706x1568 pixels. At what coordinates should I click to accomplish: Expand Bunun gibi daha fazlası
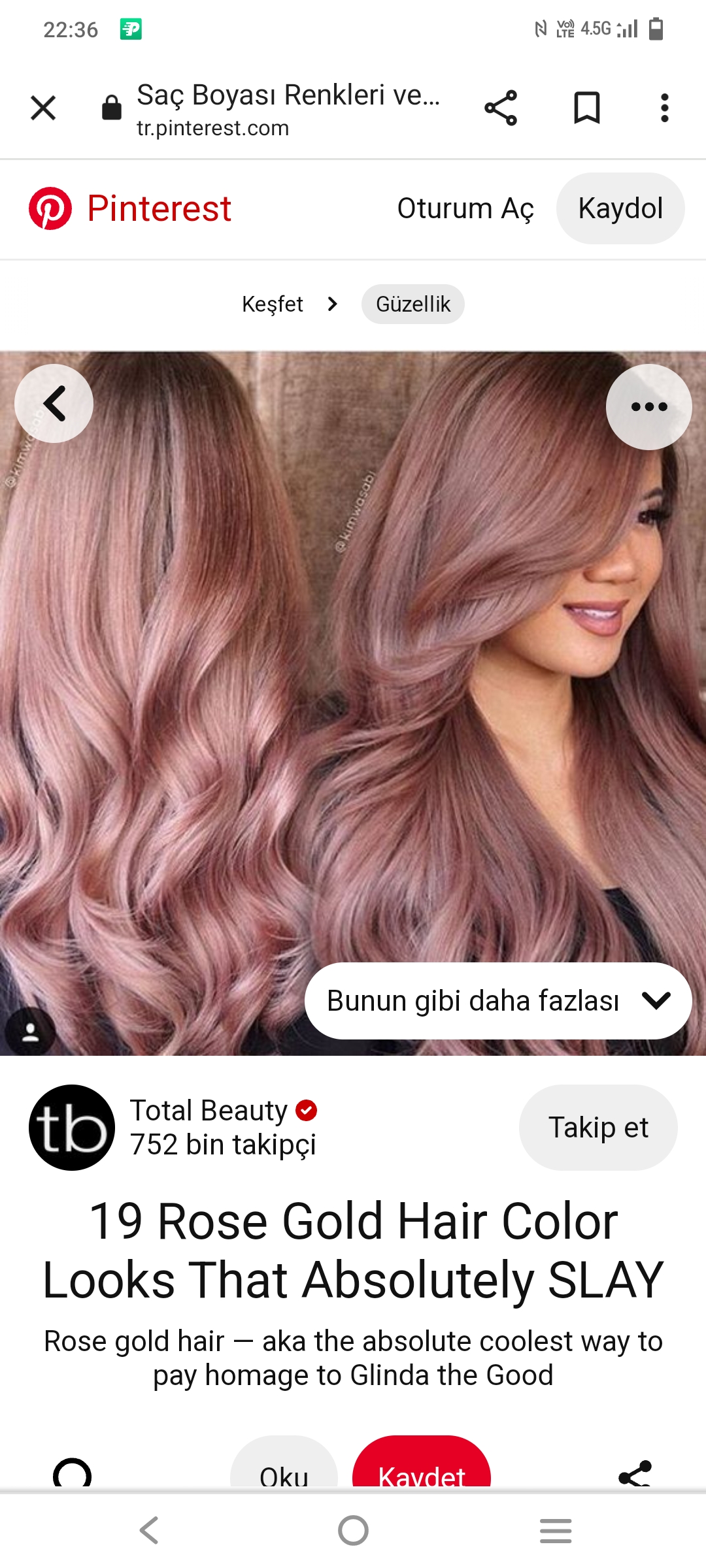[x=498, y=1000]
